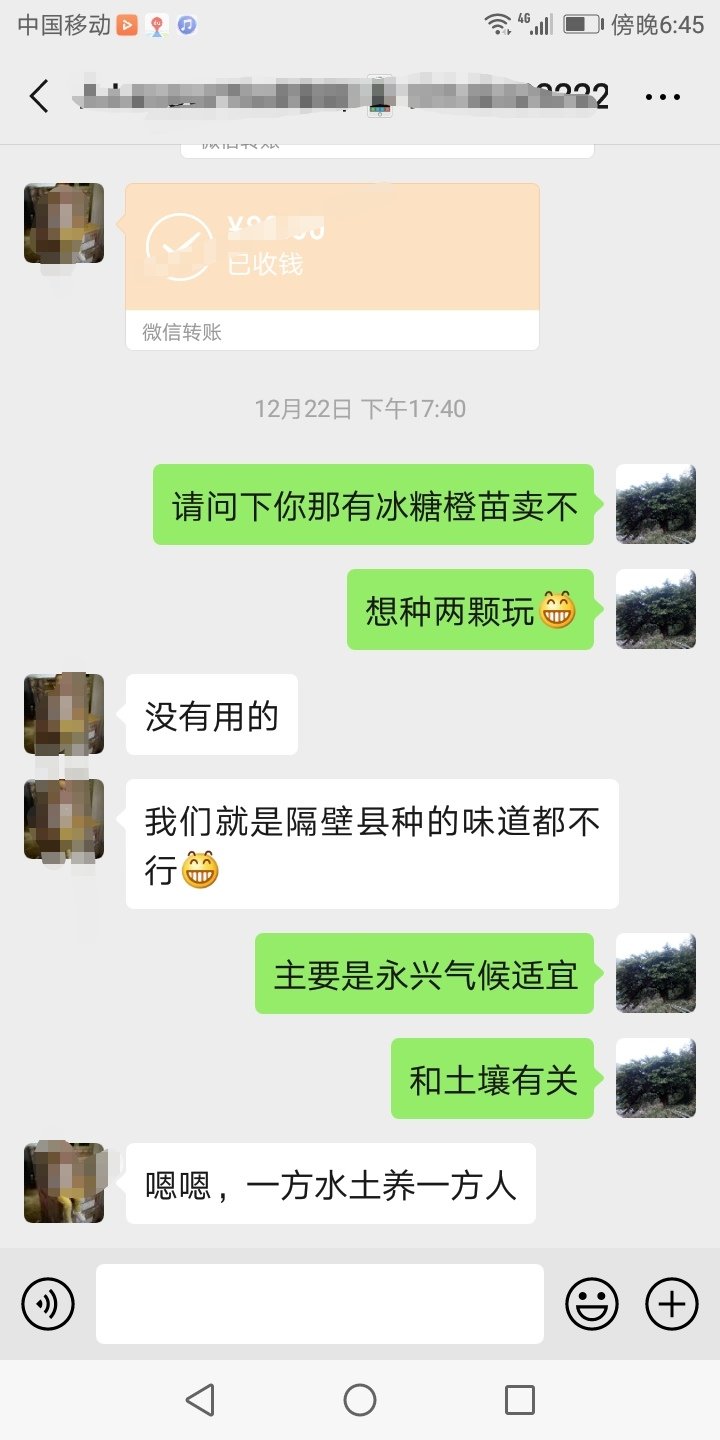Open the emoji sticker panel

pyautogui.click(x=592, y=1304)
